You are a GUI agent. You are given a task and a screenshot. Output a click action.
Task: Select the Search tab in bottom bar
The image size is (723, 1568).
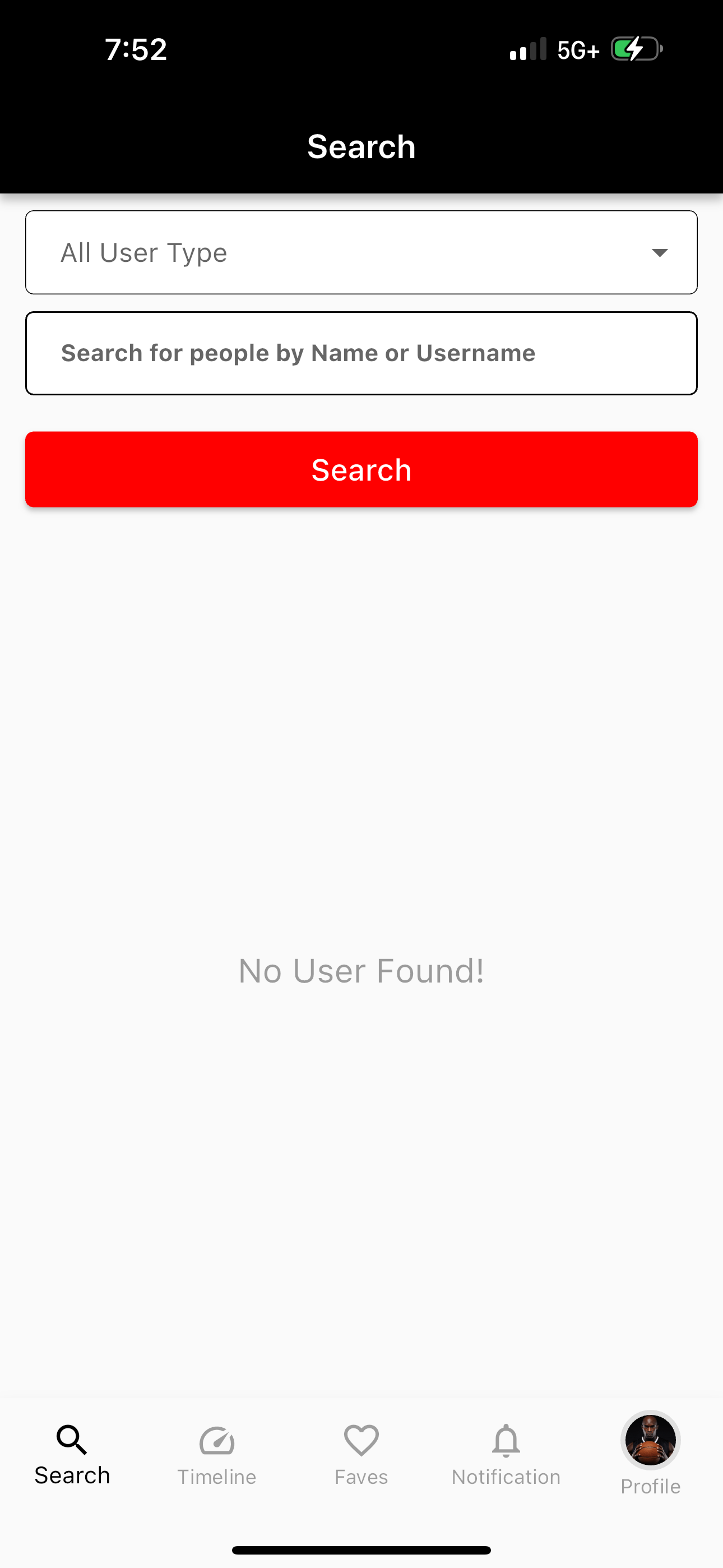point(72,1455)
